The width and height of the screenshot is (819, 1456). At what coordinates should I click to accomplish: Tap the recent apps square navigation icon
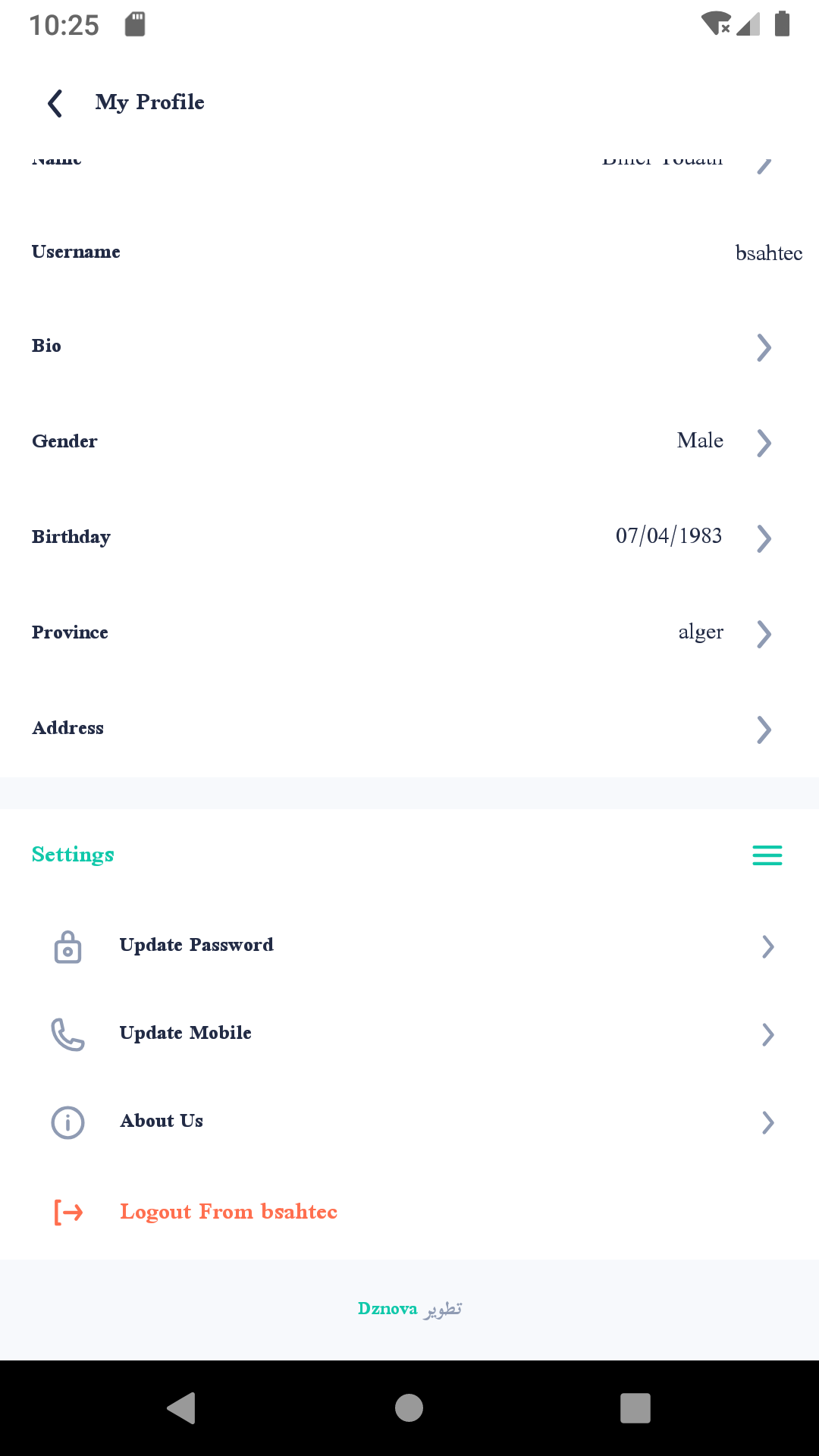tap(635, 1409)
